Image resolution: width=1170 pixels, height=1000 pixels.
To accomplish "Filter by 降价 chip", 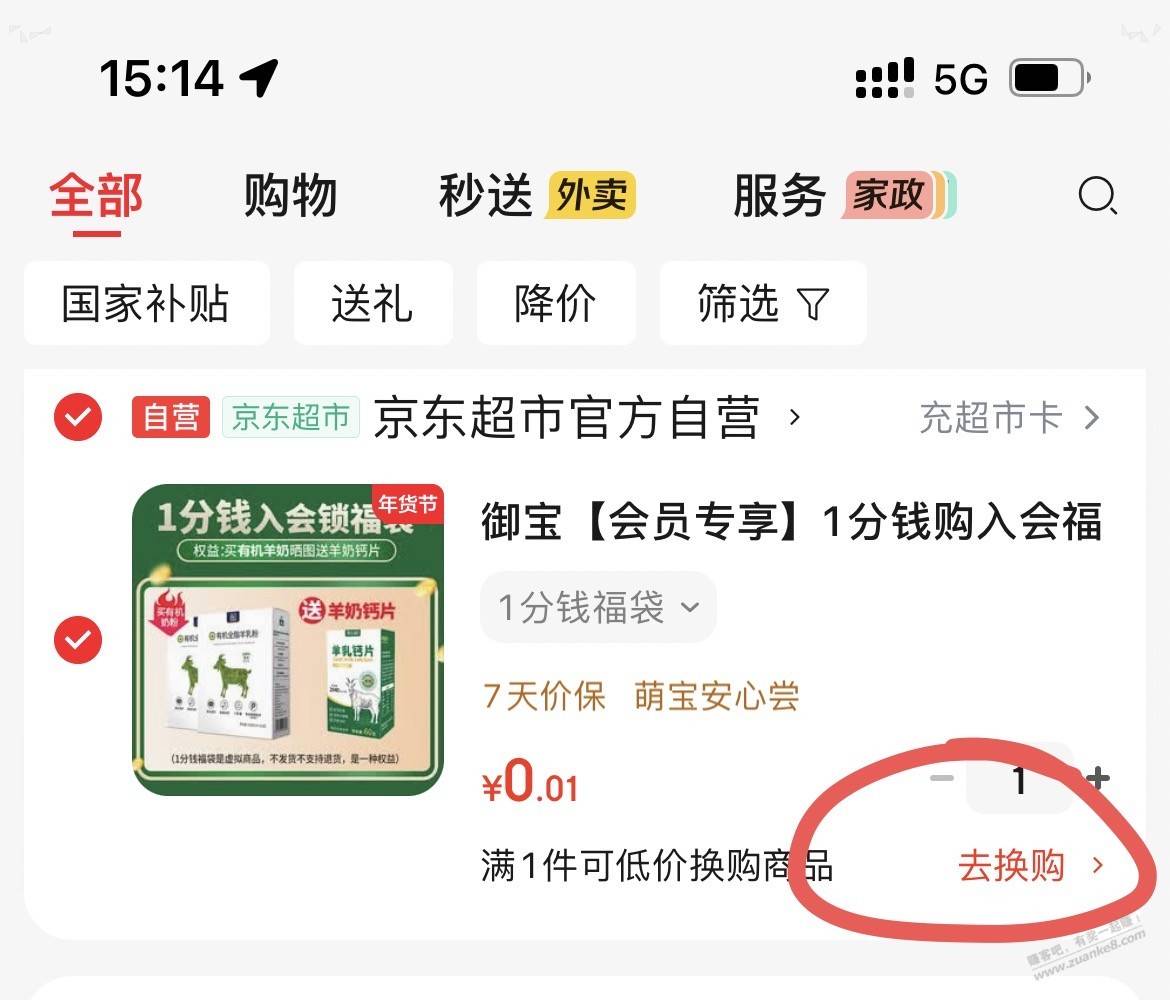I will pyautogui.click(x=555, y=304).
